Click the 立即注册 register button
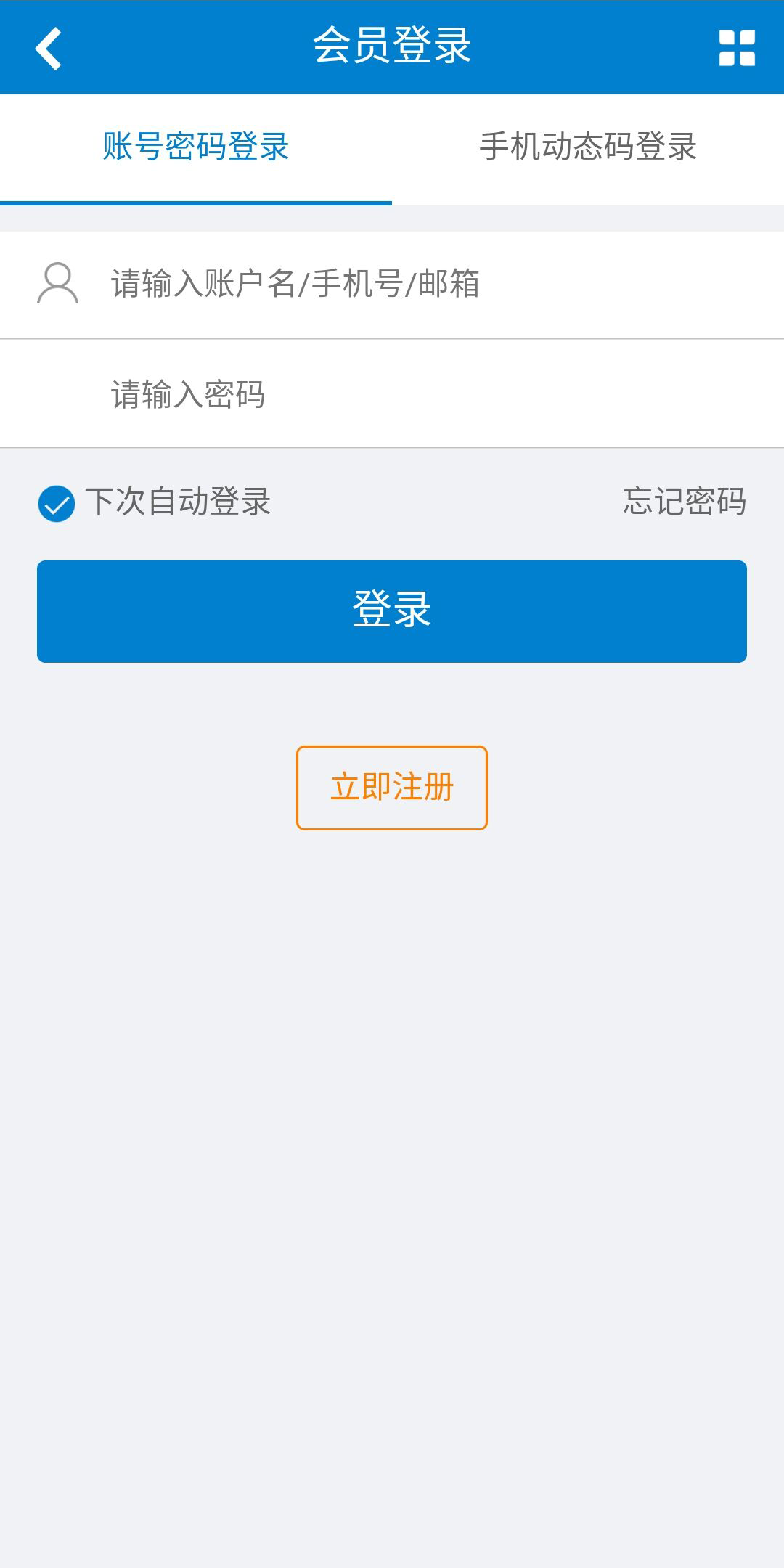784x1568 pixels. (391, 788)
